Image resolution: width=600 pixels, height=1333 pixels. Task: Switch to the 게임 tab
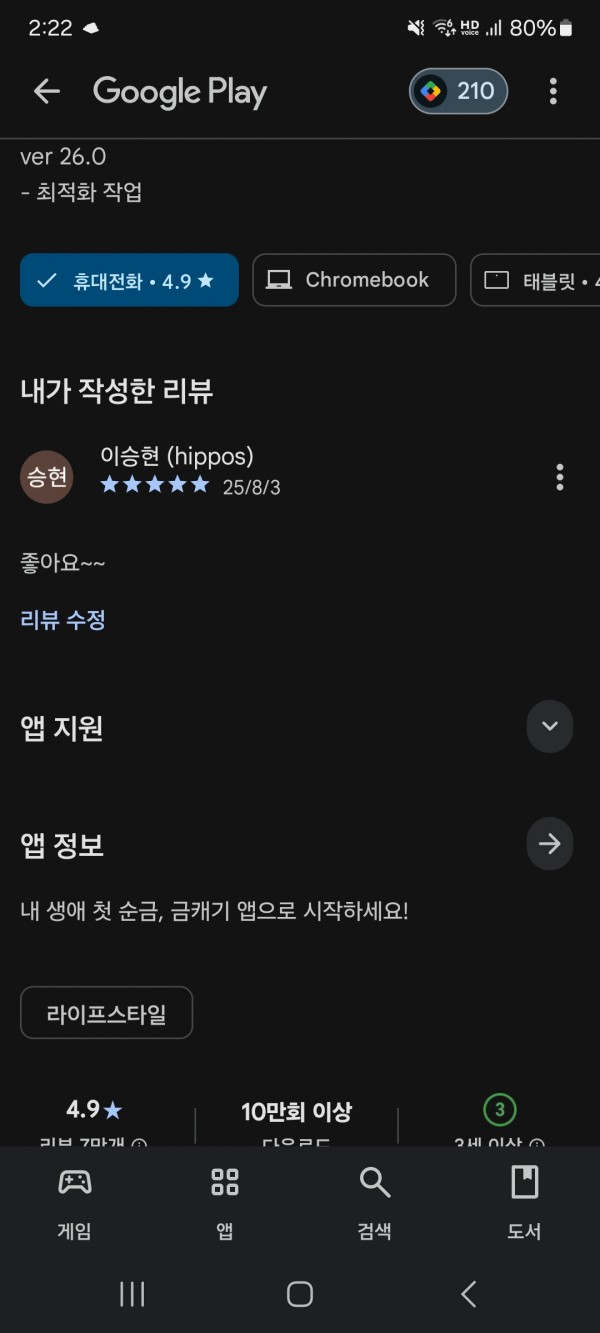[x=75, y=1204]
